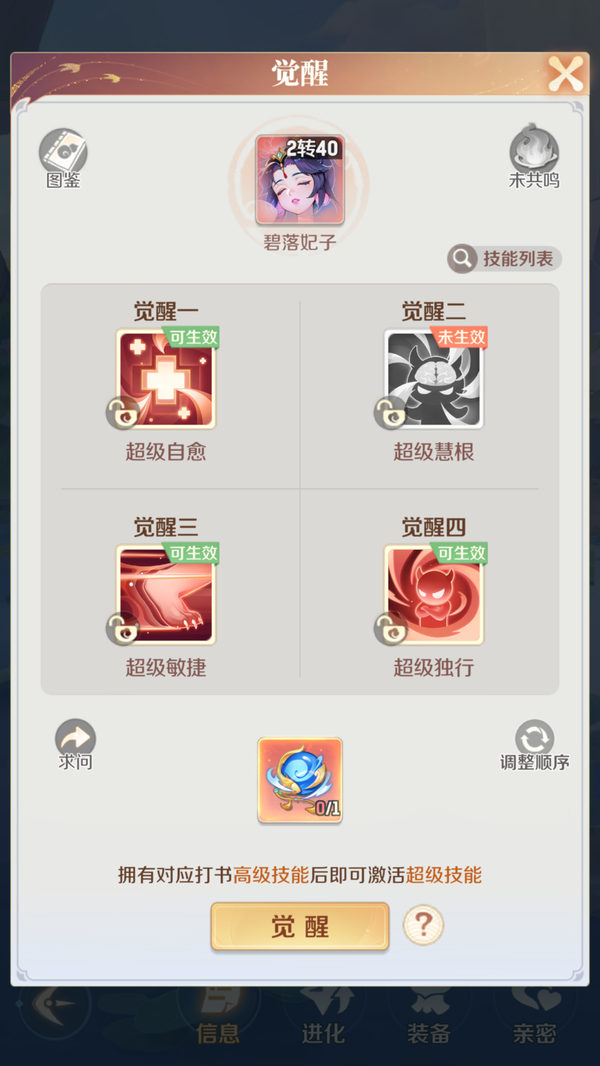This screenshot has height=1066, width=600.
Task: Tap the 觉醒 awaken button
Action: click(x=300, y=926)
